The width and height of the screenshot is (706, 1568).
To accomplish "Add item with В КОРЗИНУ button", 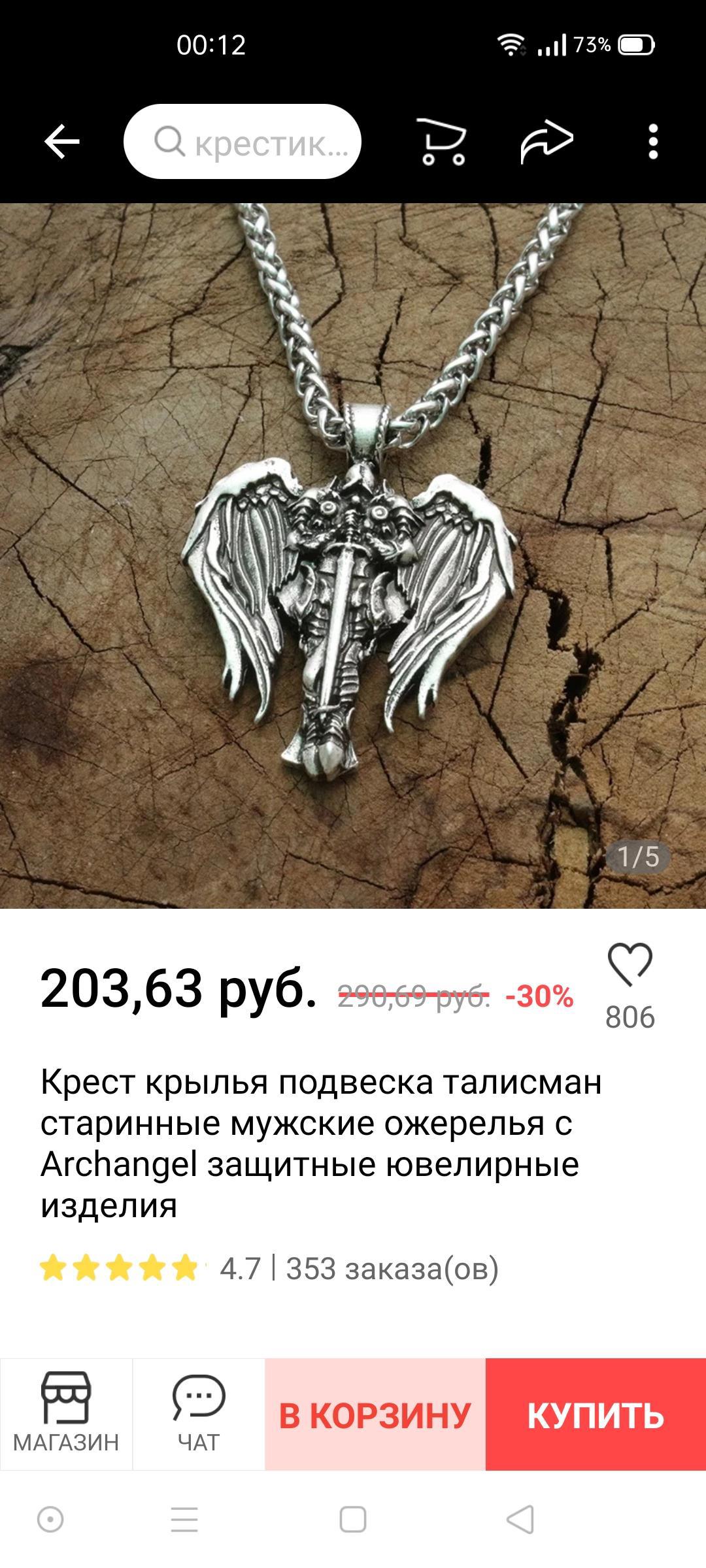I will click(375, 1414).
